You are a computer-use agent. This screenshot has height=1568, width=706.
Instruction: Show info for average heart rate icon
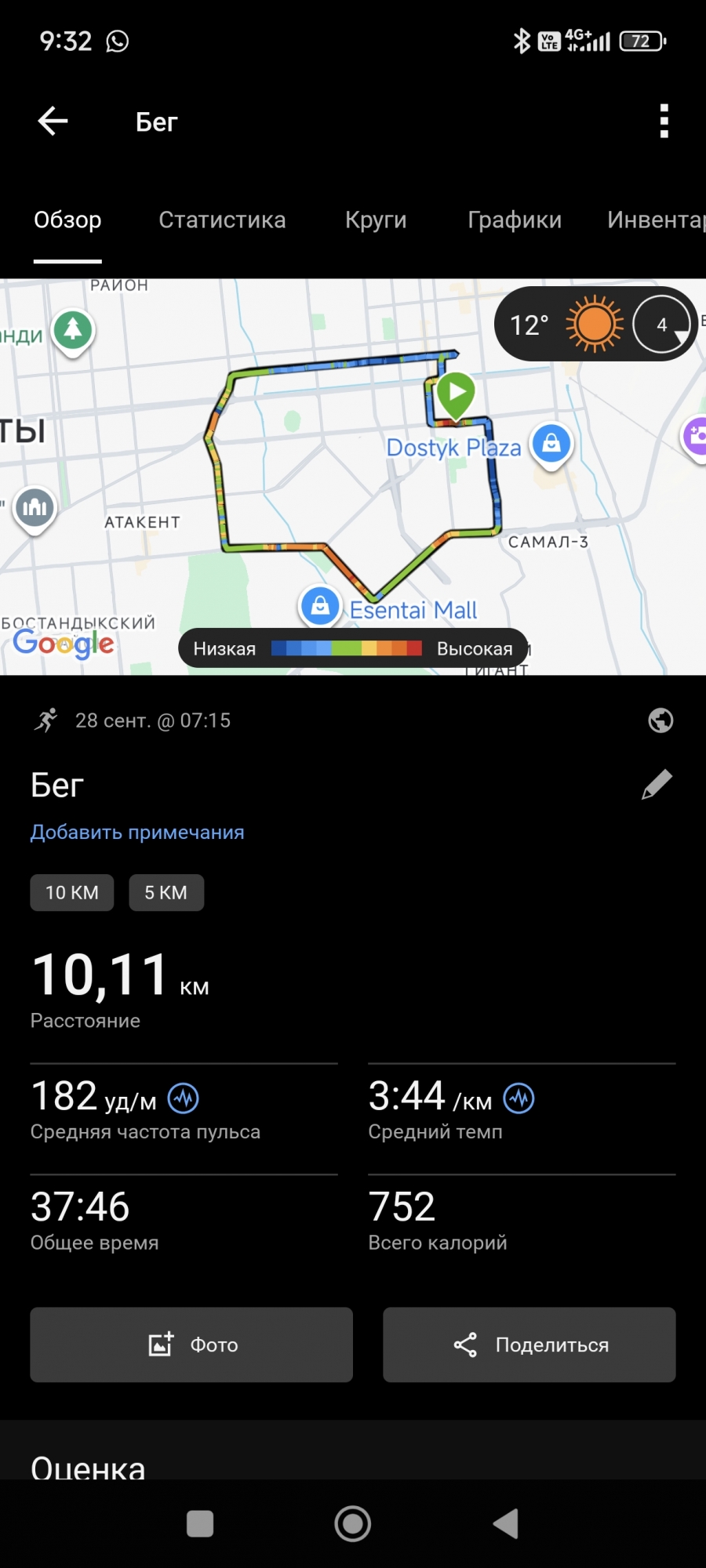(x=184, y=1098)
